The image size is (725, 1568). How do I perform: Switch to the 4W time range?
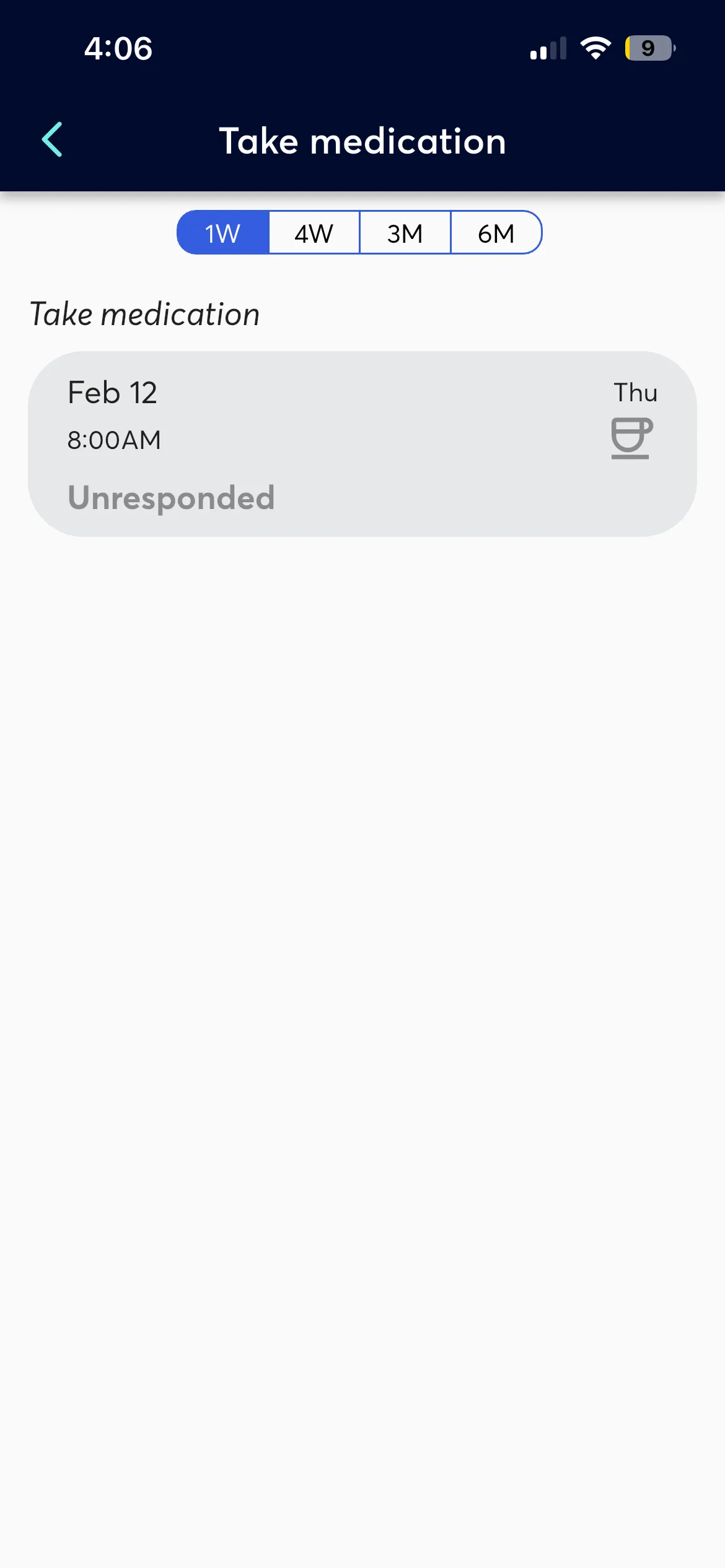(x=314, y=233)
